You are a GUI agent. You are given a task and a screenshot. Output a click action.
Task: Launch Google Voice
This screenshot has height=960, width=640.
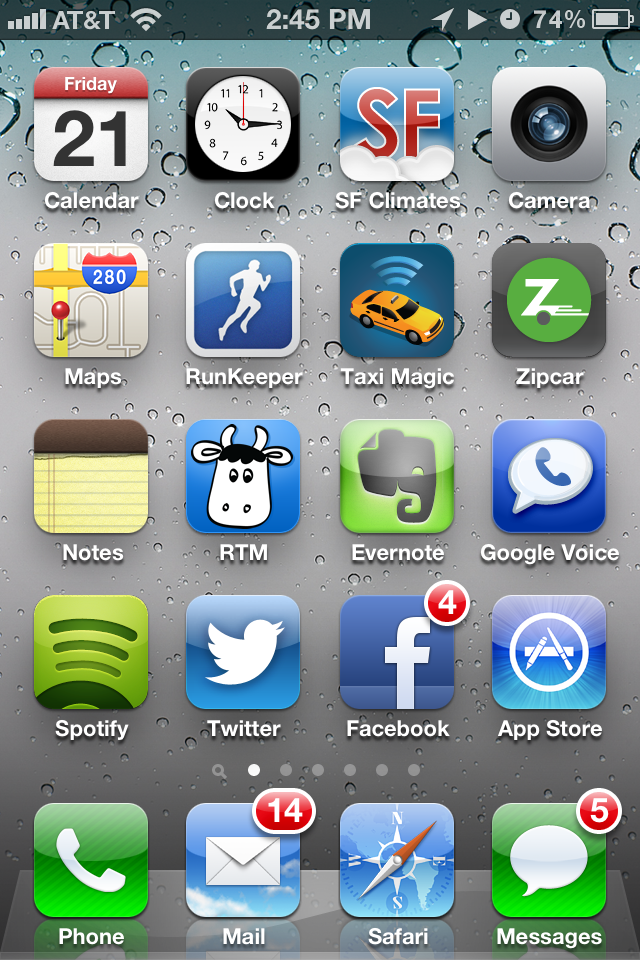[x=548, y=476]
